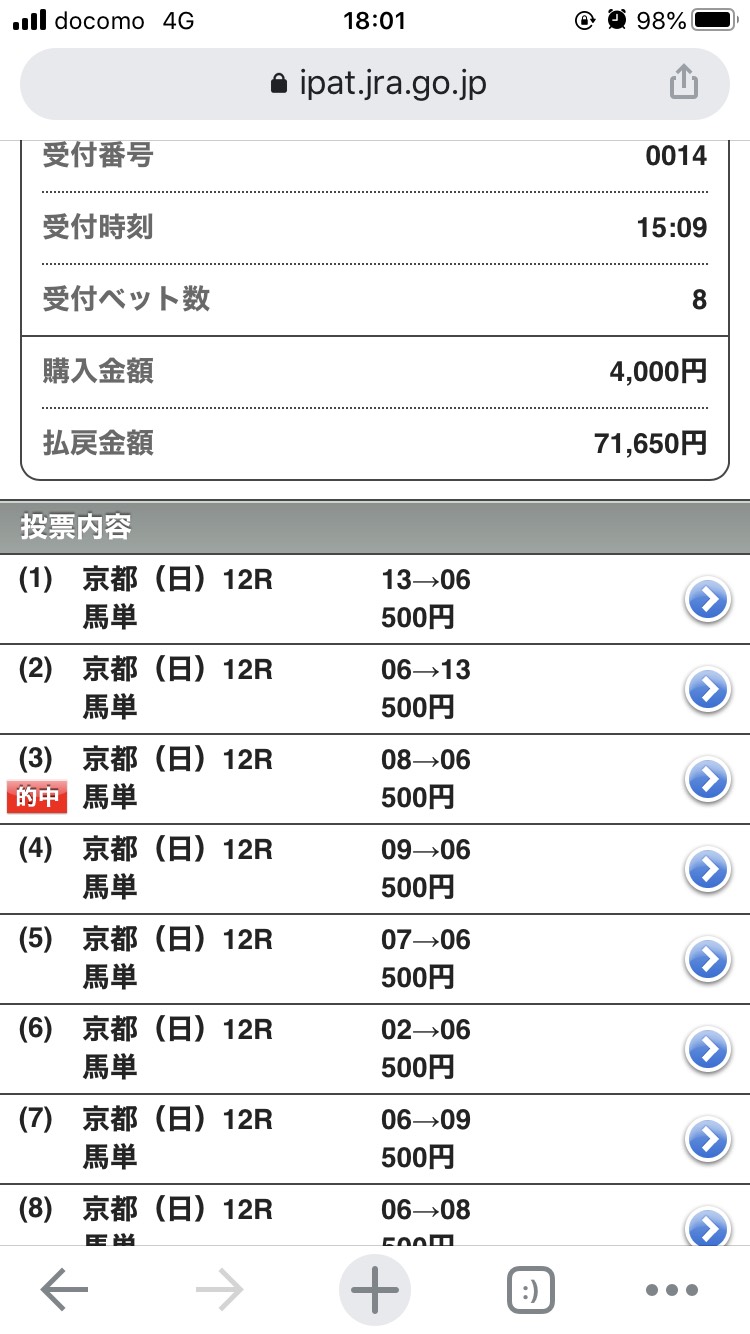Viewport: 750px width, 1334px height.
Task: Open details for bet (7) 06→09
Action: [x=708, y=1140]
